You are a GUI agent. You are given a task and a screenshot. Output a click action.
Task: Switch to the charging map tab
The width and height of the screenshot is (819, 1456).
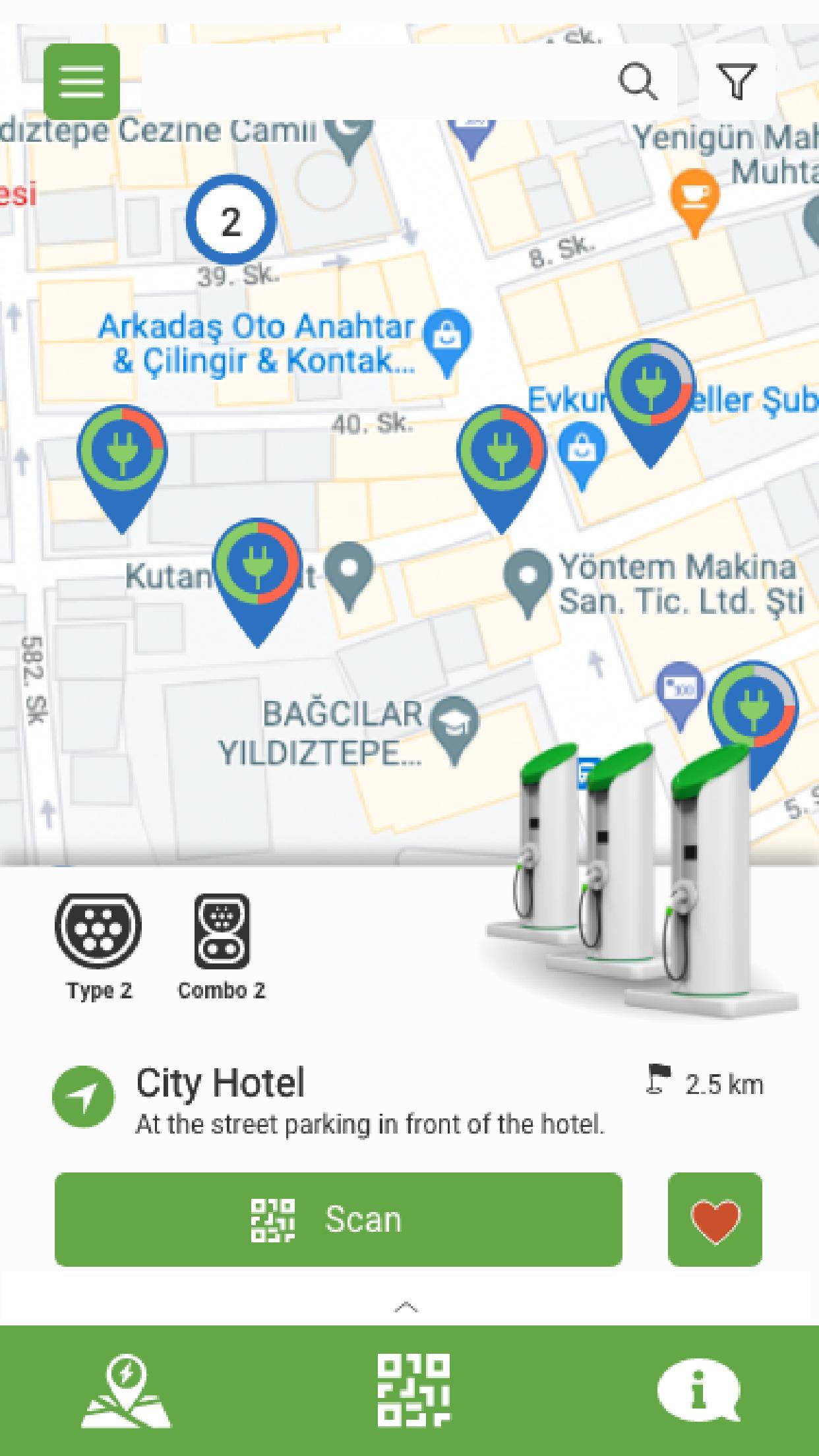126,1391
